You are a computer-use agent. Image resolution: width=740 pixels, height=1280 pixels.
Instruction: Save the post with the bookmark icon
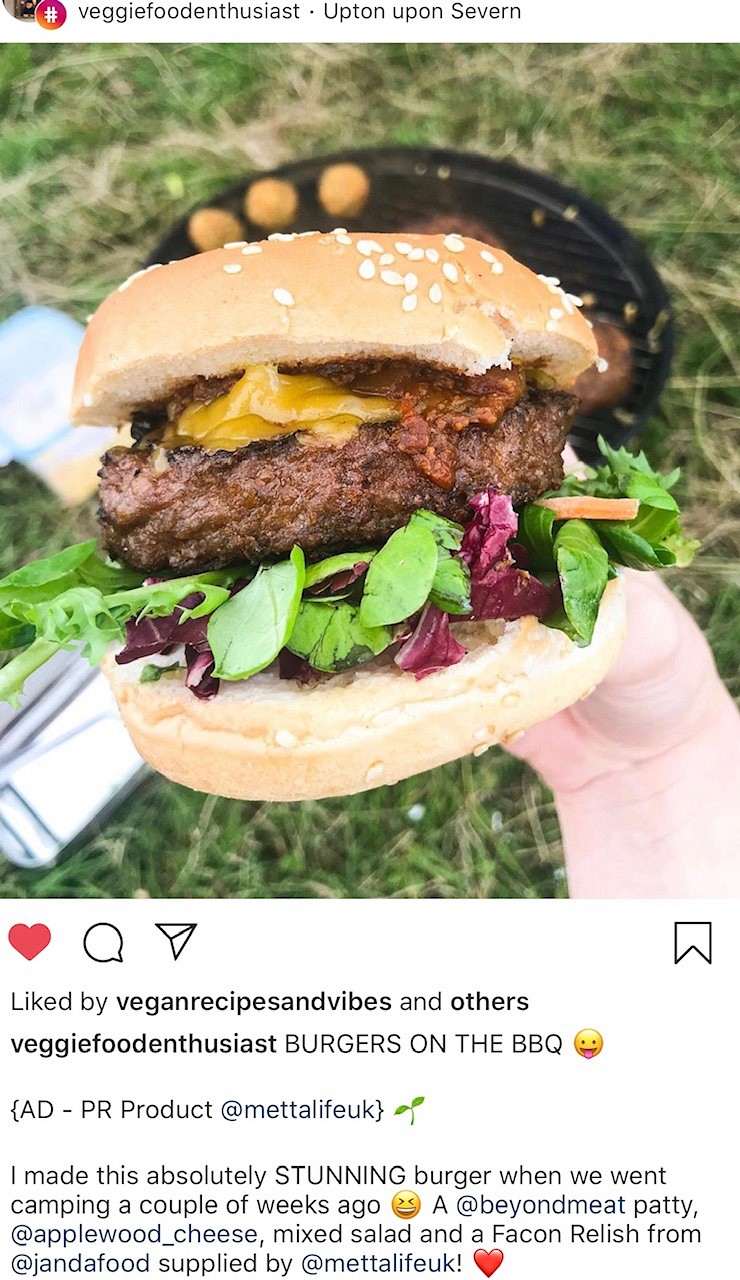pyautogui.click(x=693, y=943)
